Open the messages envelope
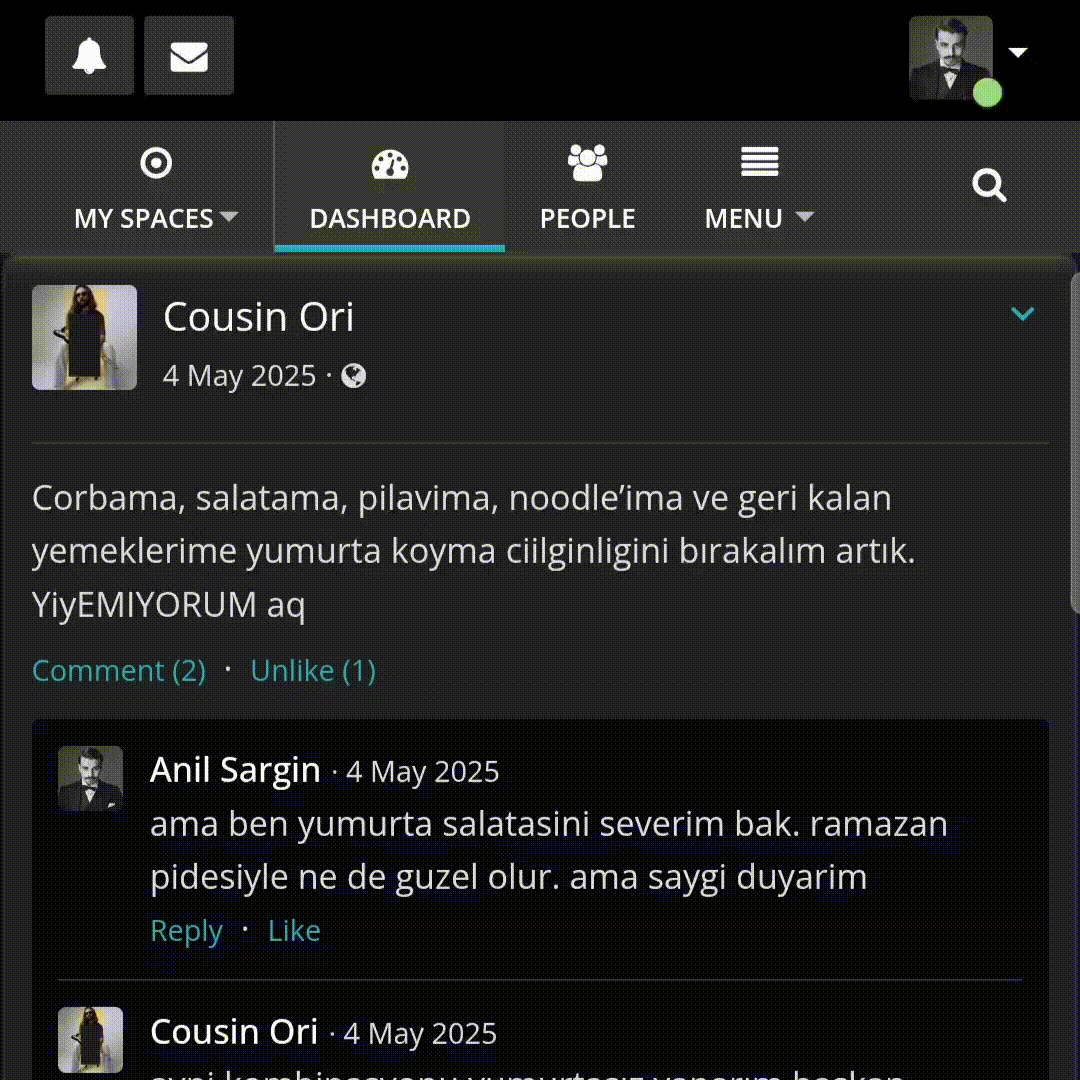The height and width of the screenshot is (1080, 1080). point(189,56)
